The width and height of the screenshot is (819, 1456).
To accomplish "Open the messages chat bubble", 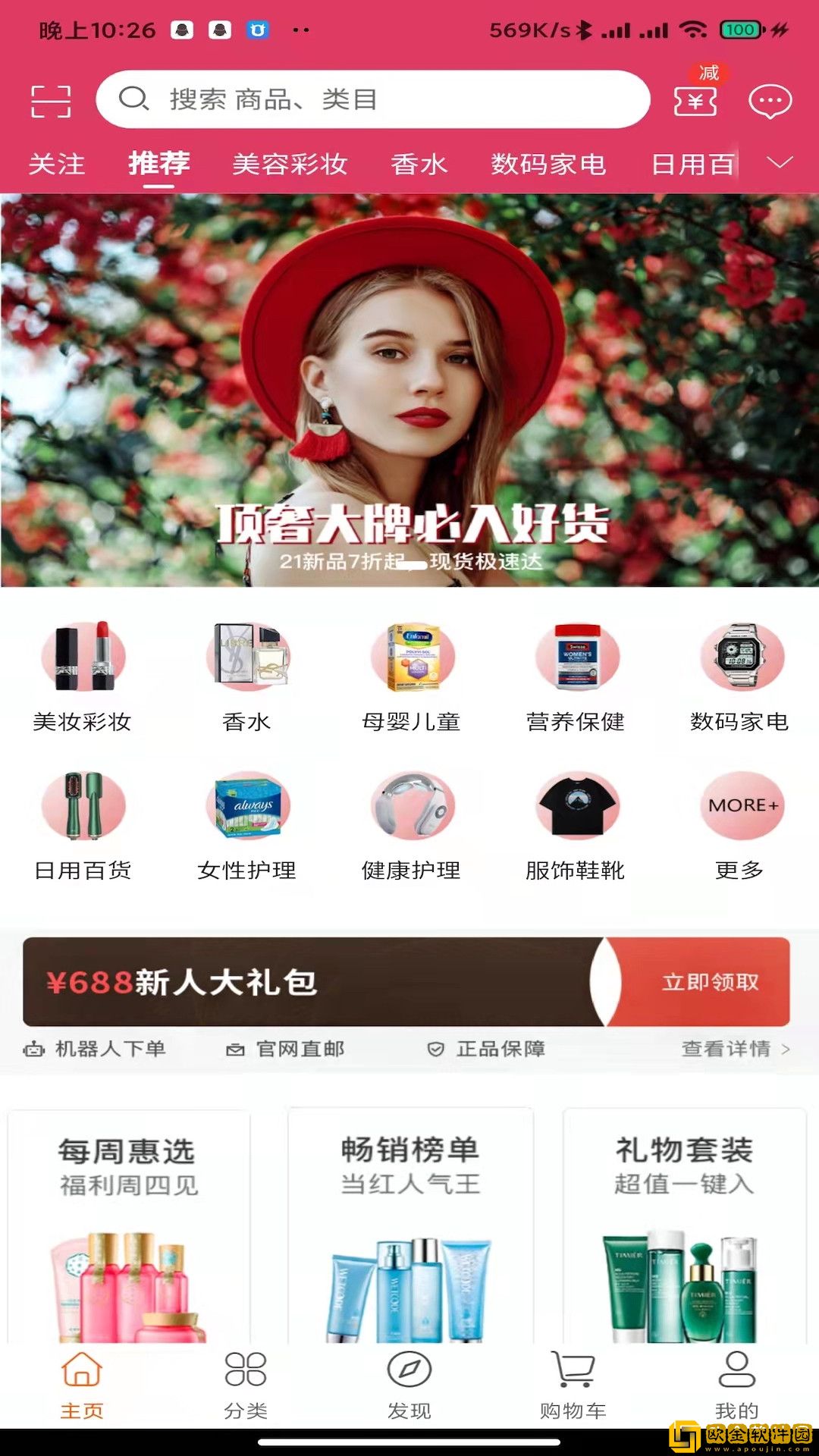I will 770,101.
